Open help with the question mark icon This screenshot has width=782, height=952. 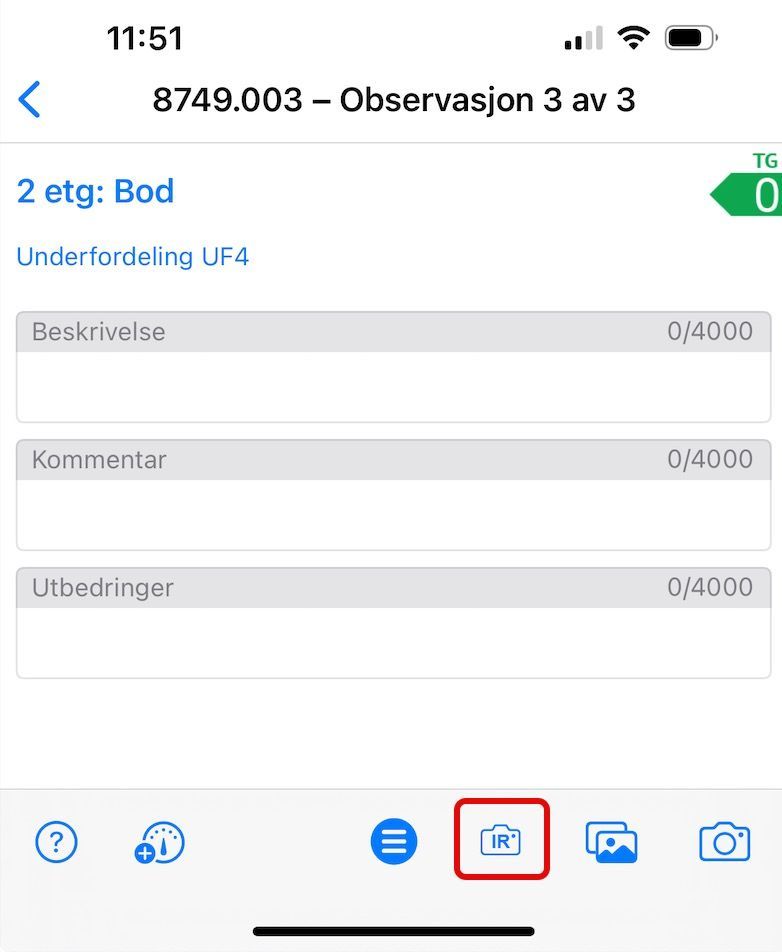56,843
